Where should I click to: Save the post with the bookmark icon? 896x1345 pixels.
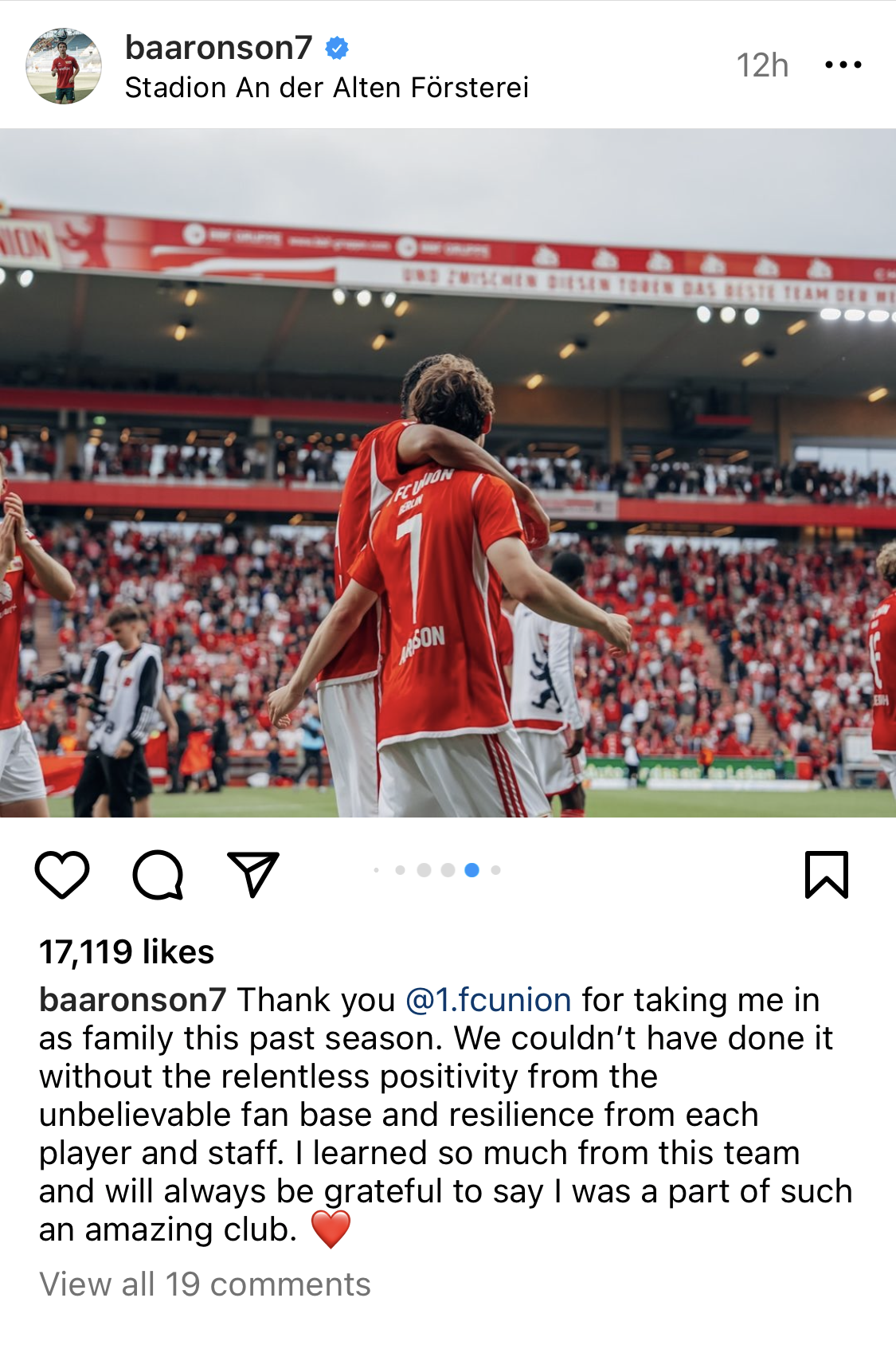click(x=826, y=874)
